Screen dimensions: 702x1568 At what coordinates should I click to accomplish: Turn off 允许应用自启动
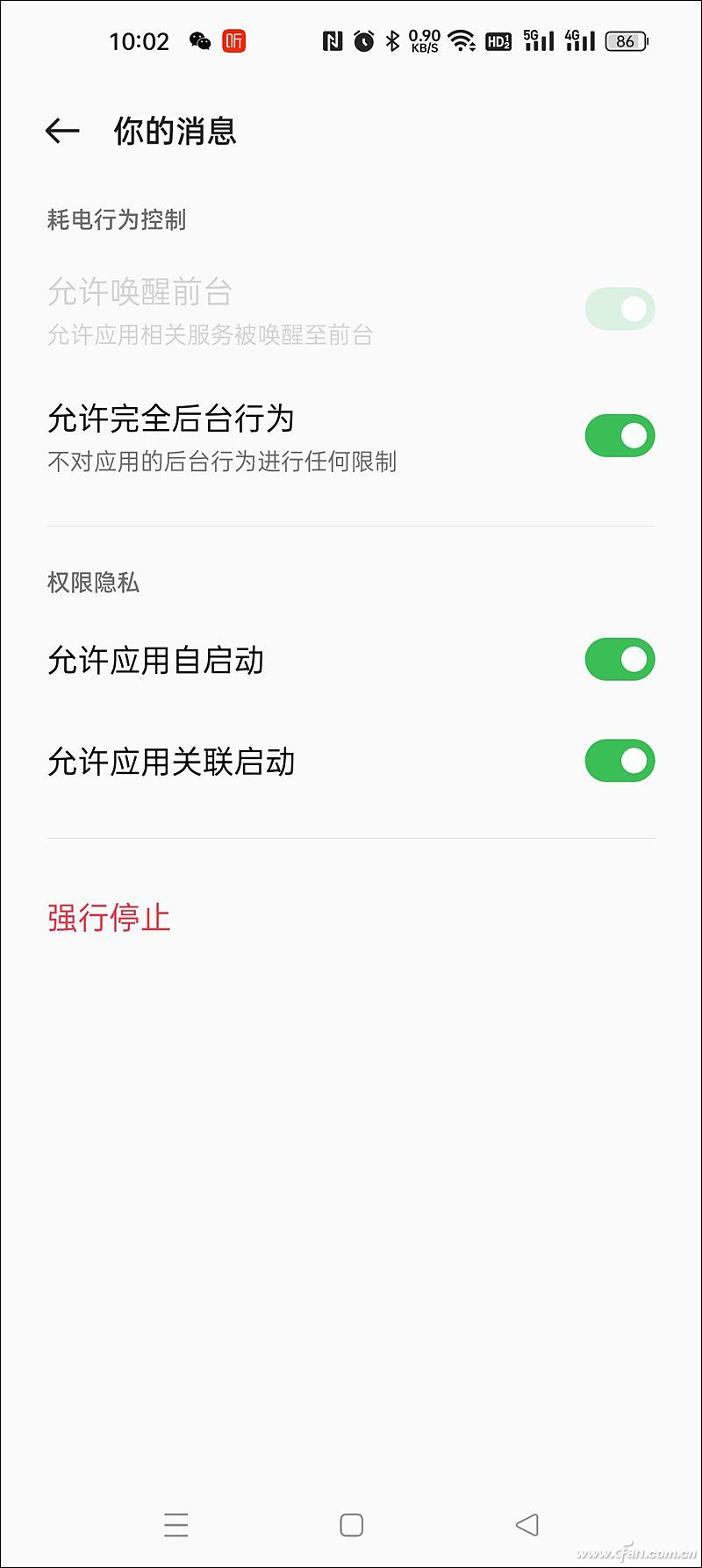[x=619, y=659]
